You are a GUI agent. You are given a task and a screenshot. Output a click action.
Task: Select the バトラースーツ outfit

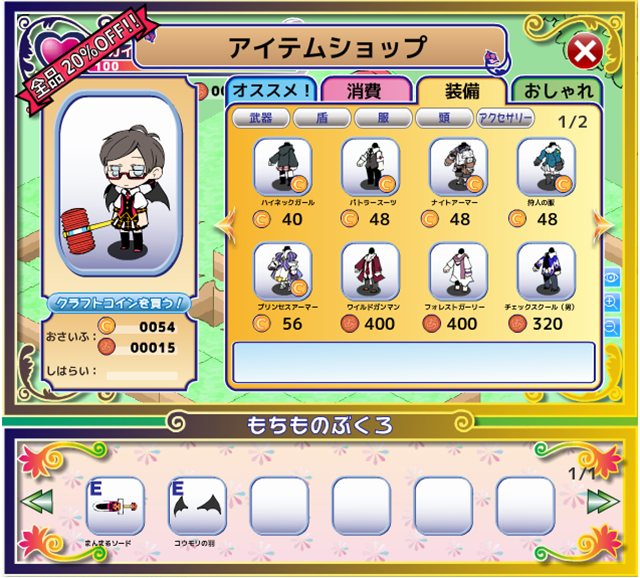[x=371, y=166]
